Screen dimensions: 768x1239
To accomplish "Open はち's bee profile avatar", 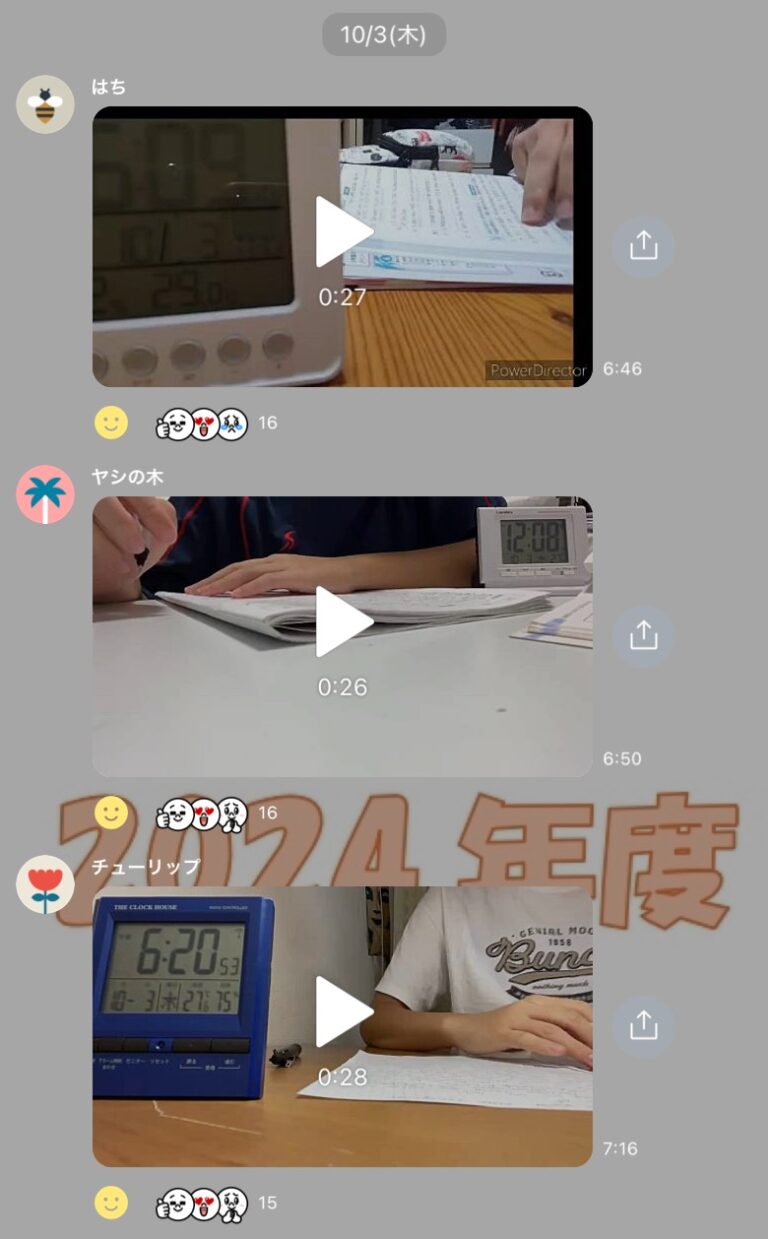I will [x=45, y=104].
